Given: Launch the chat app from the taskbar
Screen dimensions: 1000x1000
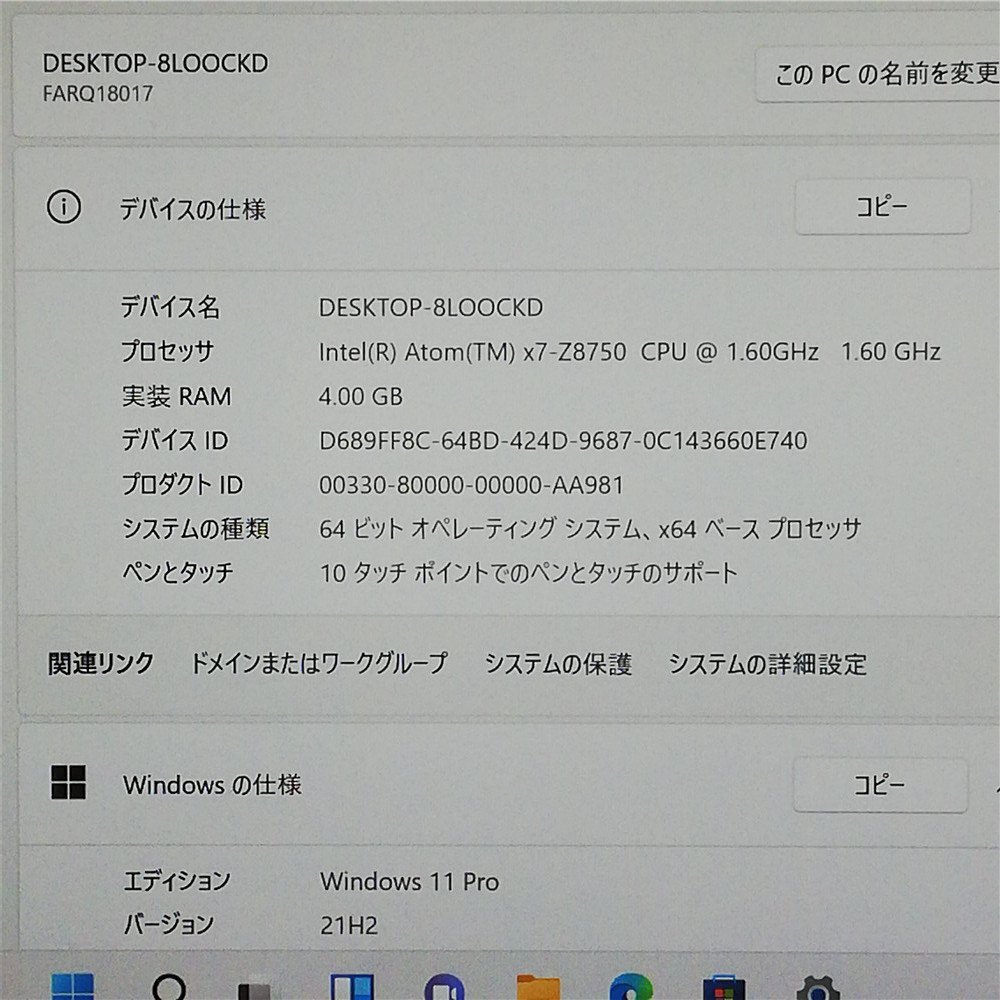Looking at the screenshot, I should [444, 988].
